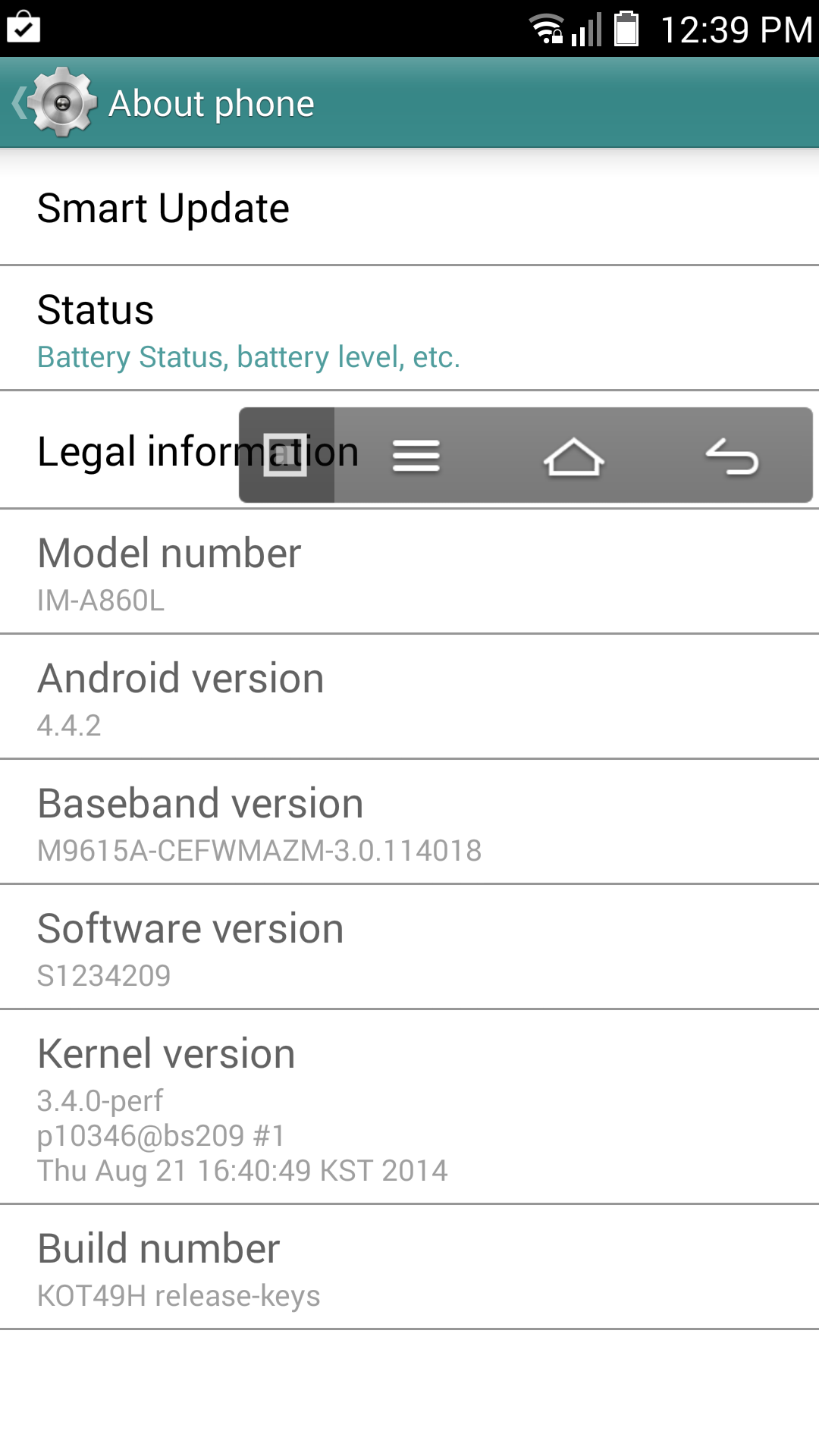Open Status battery info row

tap(409, 329)
